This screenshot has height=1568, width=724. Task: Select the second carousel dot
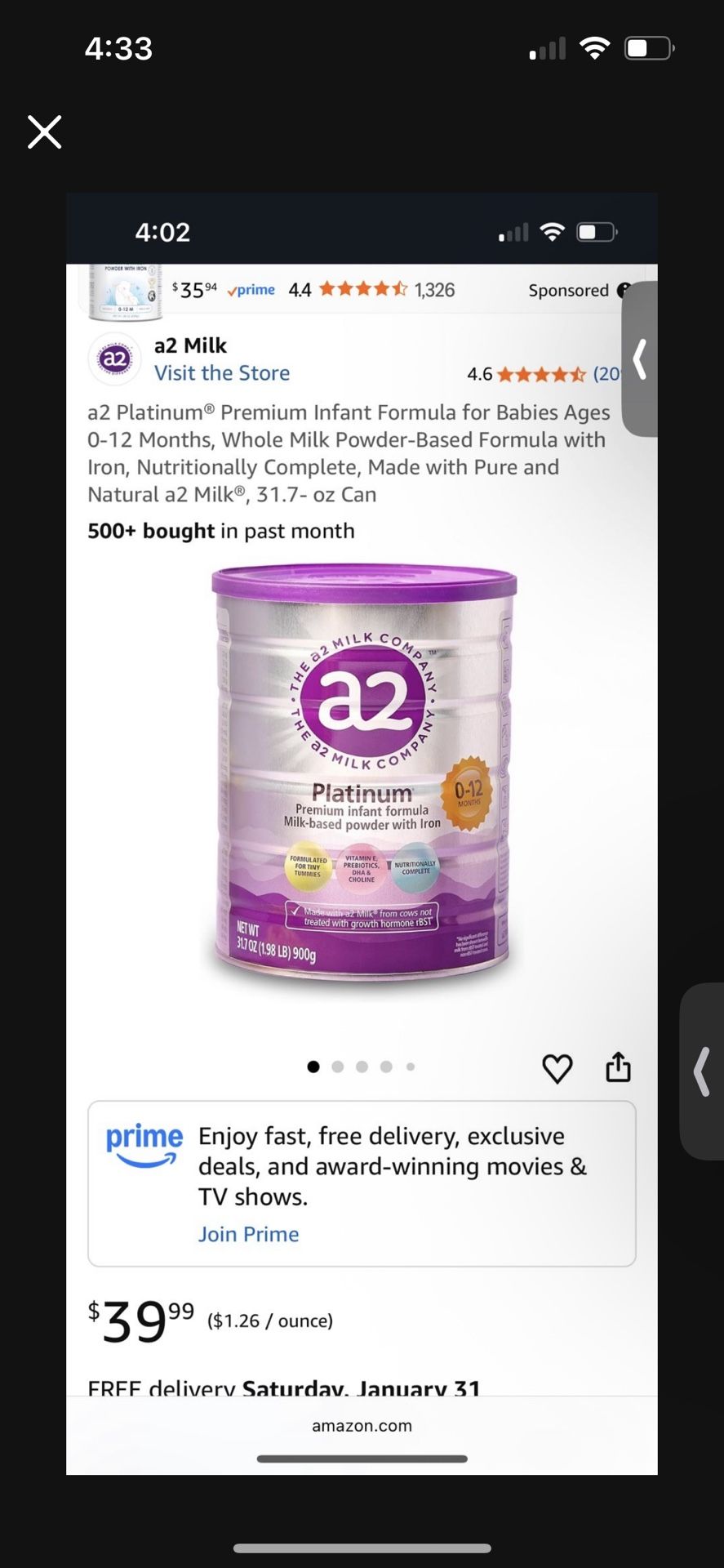[337, 1066]
